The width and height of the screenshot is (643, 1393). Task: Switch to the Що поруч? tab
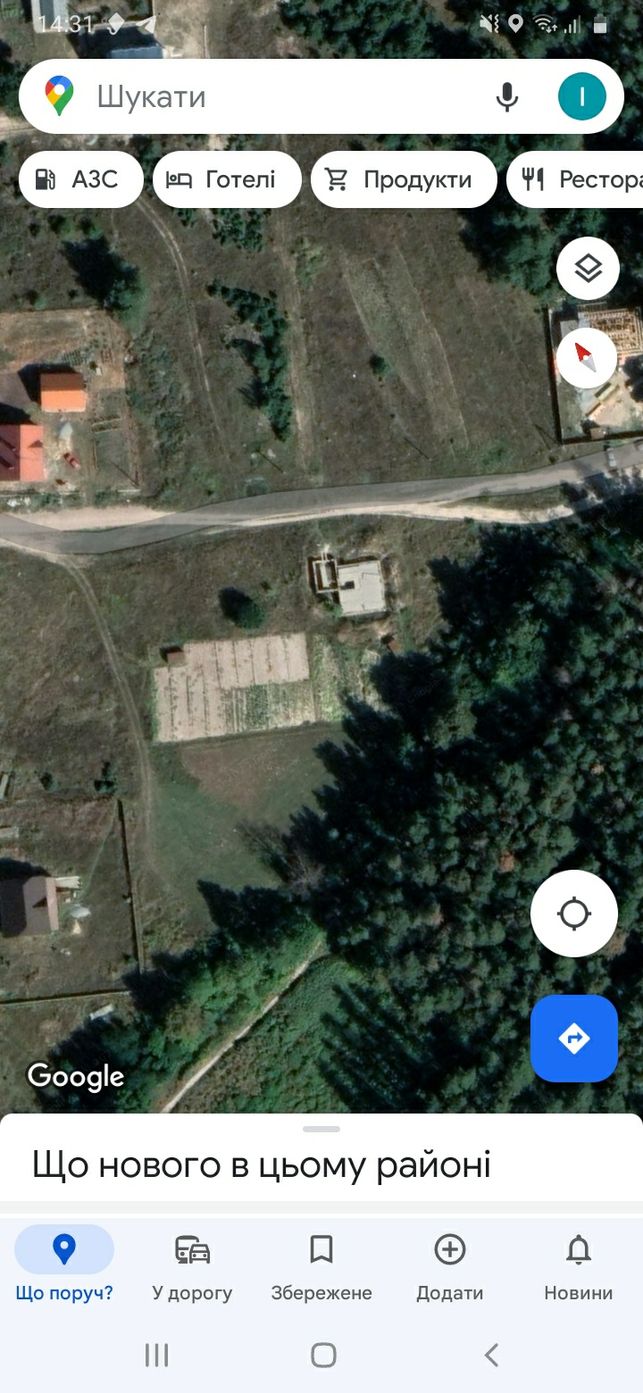tap(64, 1265)
